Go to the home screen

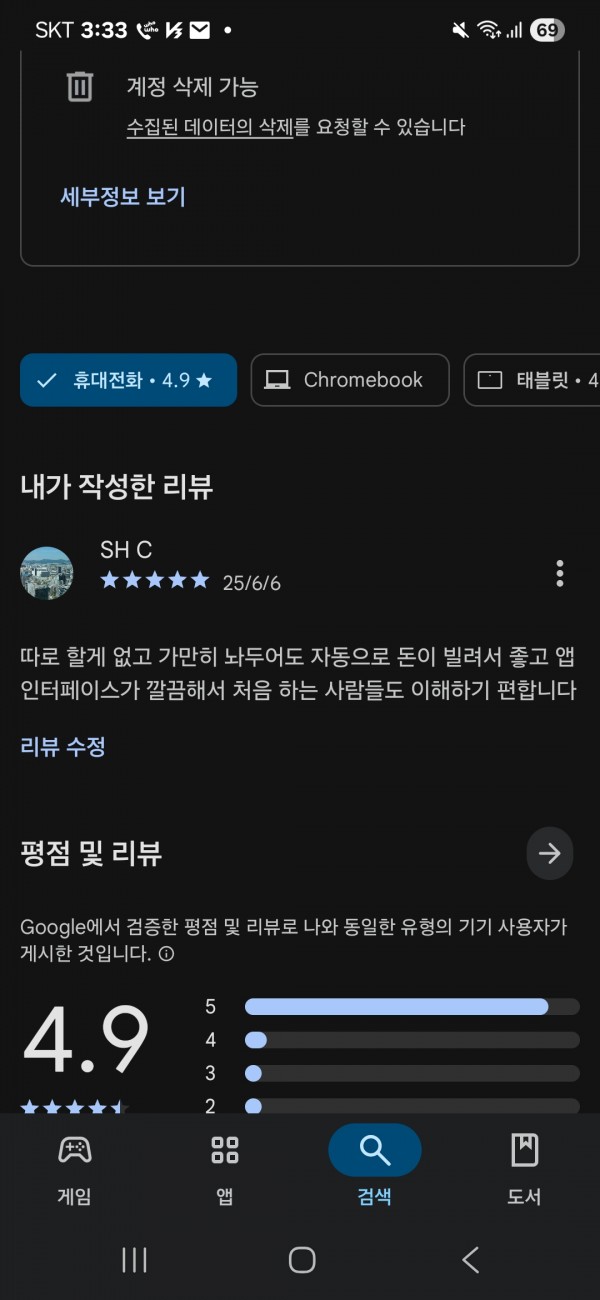302,1260
